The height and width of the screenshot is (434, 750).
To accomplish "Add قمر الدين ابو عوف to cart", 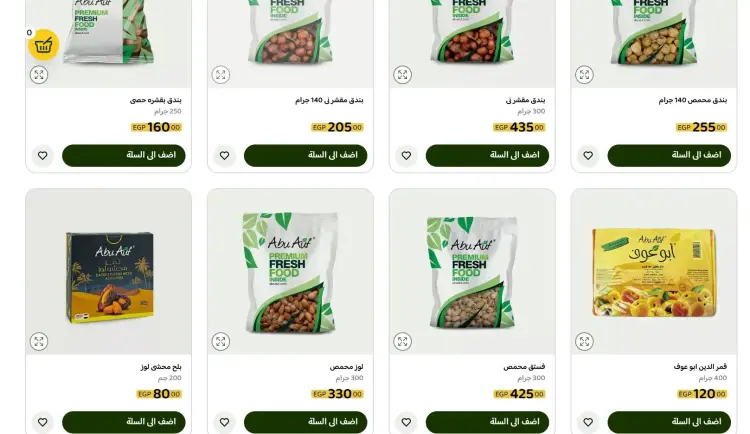I will [669, 422].
